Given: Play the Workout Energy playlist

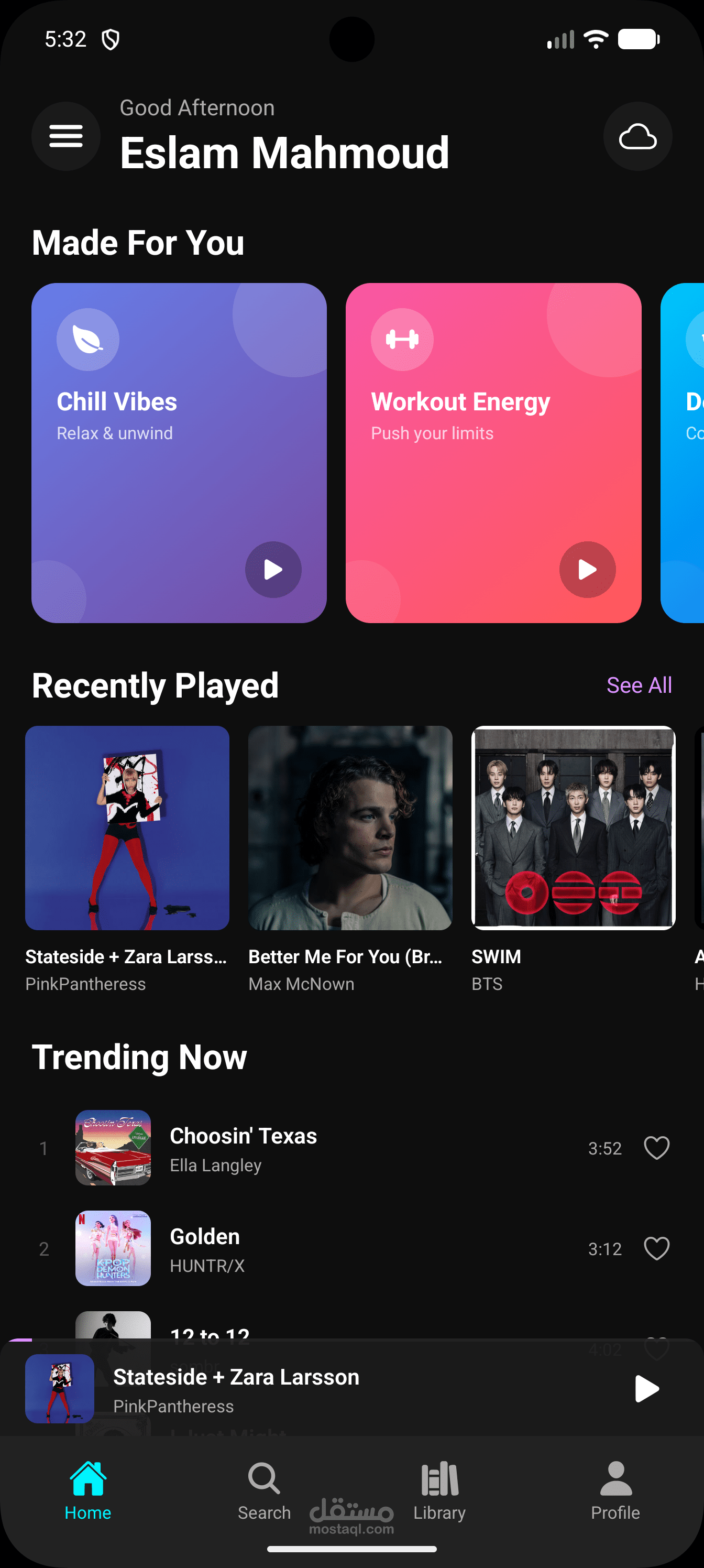Looking at the screenshot, I should tap(587, 570).
